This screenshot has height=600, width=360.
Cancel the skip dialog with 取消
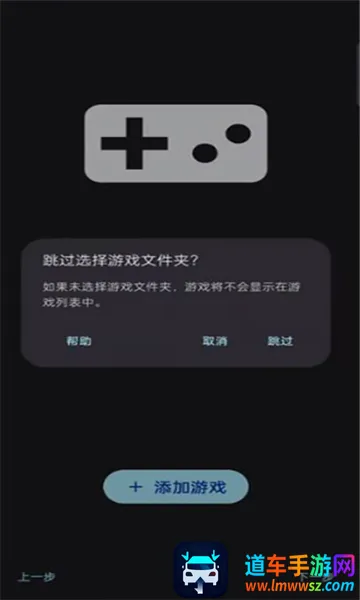click(215, 341)
